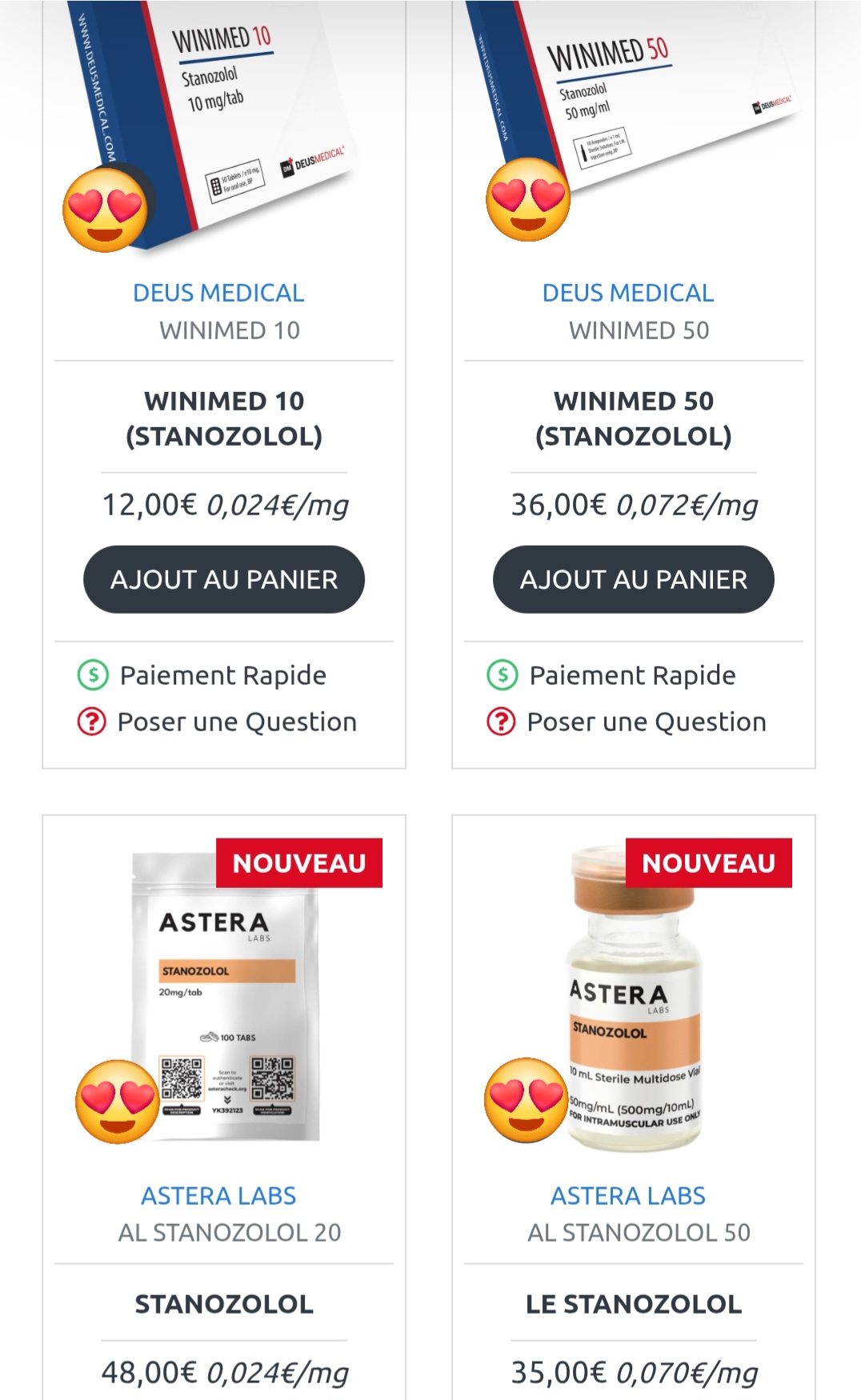Image resolution: width=861 pixels, height=1400 pixels.
Task: Open the Le Stanozolol product title
Action: point(633,1304)
